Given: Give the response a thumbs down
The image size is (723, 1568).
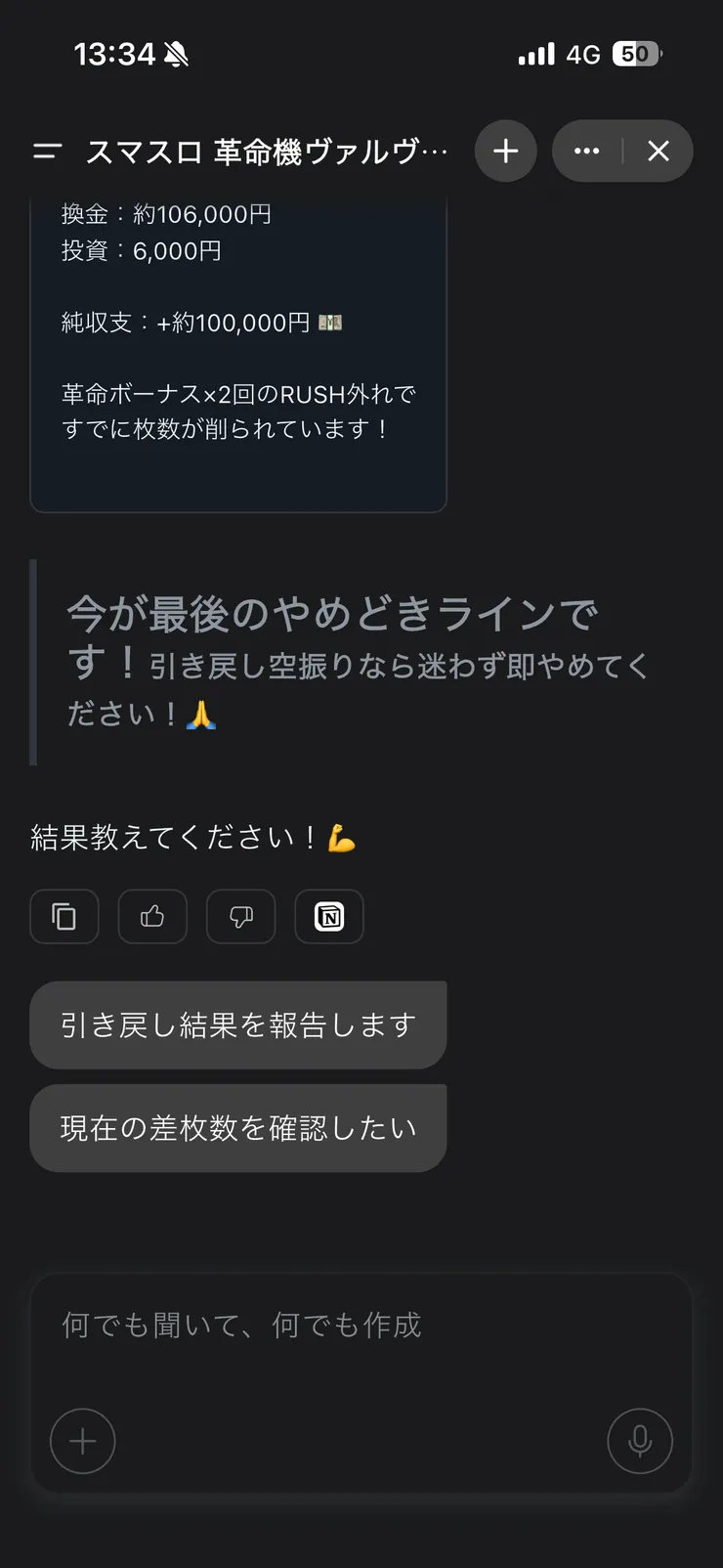Looking at the screenshot, I should pos(240,917).
